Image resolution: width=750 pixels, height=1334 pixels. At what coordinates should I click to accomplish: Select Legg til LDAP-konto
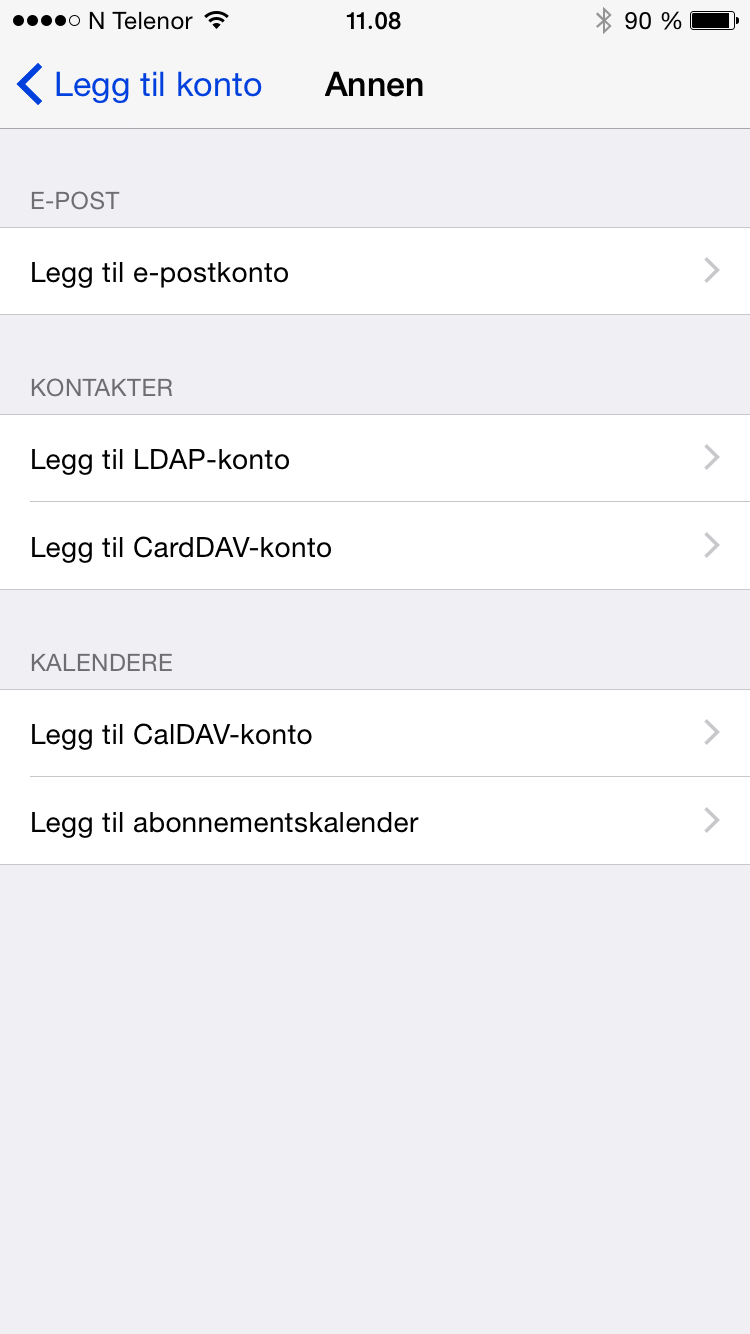click(x=375, y=459)
